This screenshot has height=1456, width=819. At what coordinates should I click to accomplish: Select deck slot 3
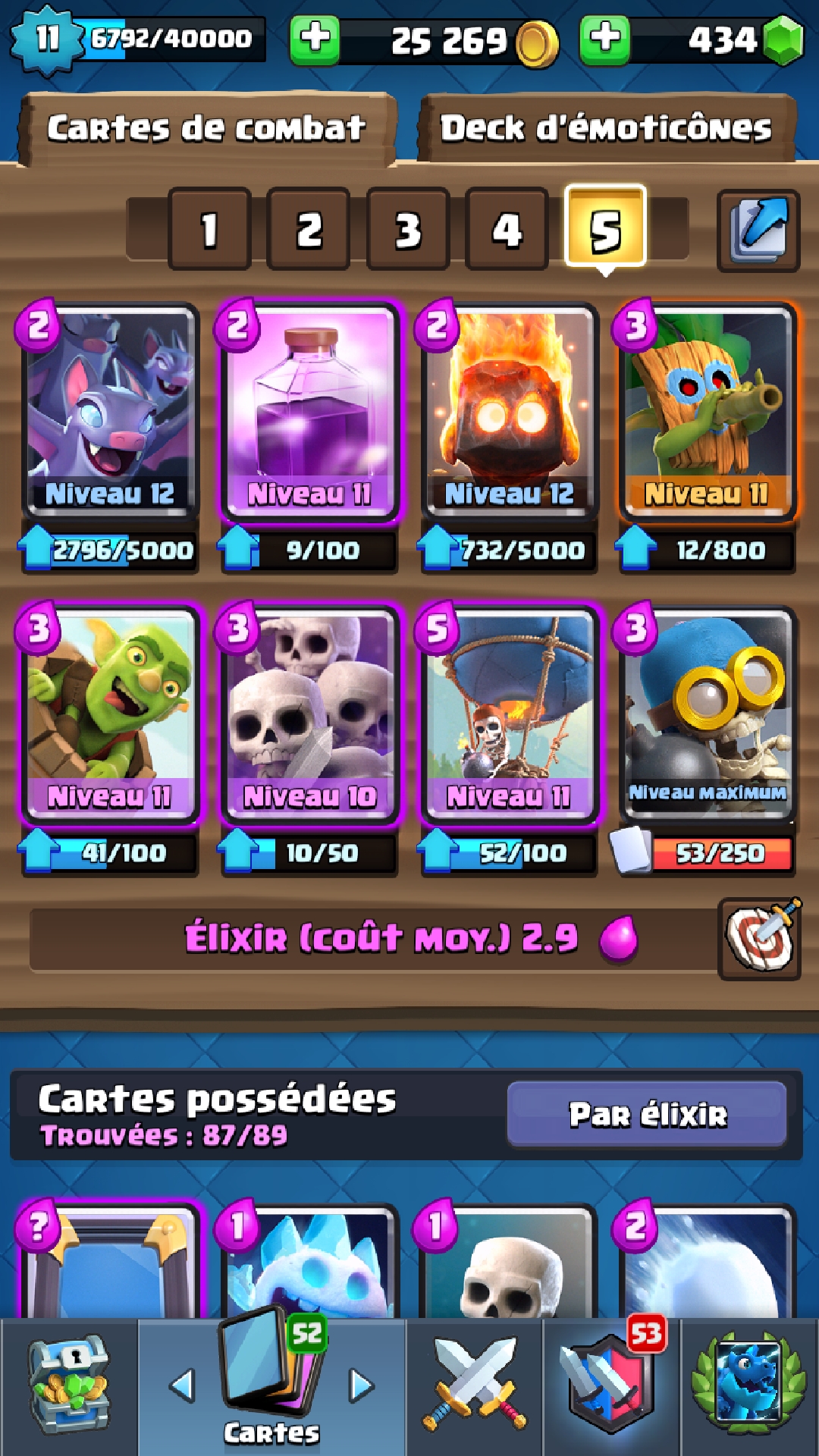pos(408,229)
